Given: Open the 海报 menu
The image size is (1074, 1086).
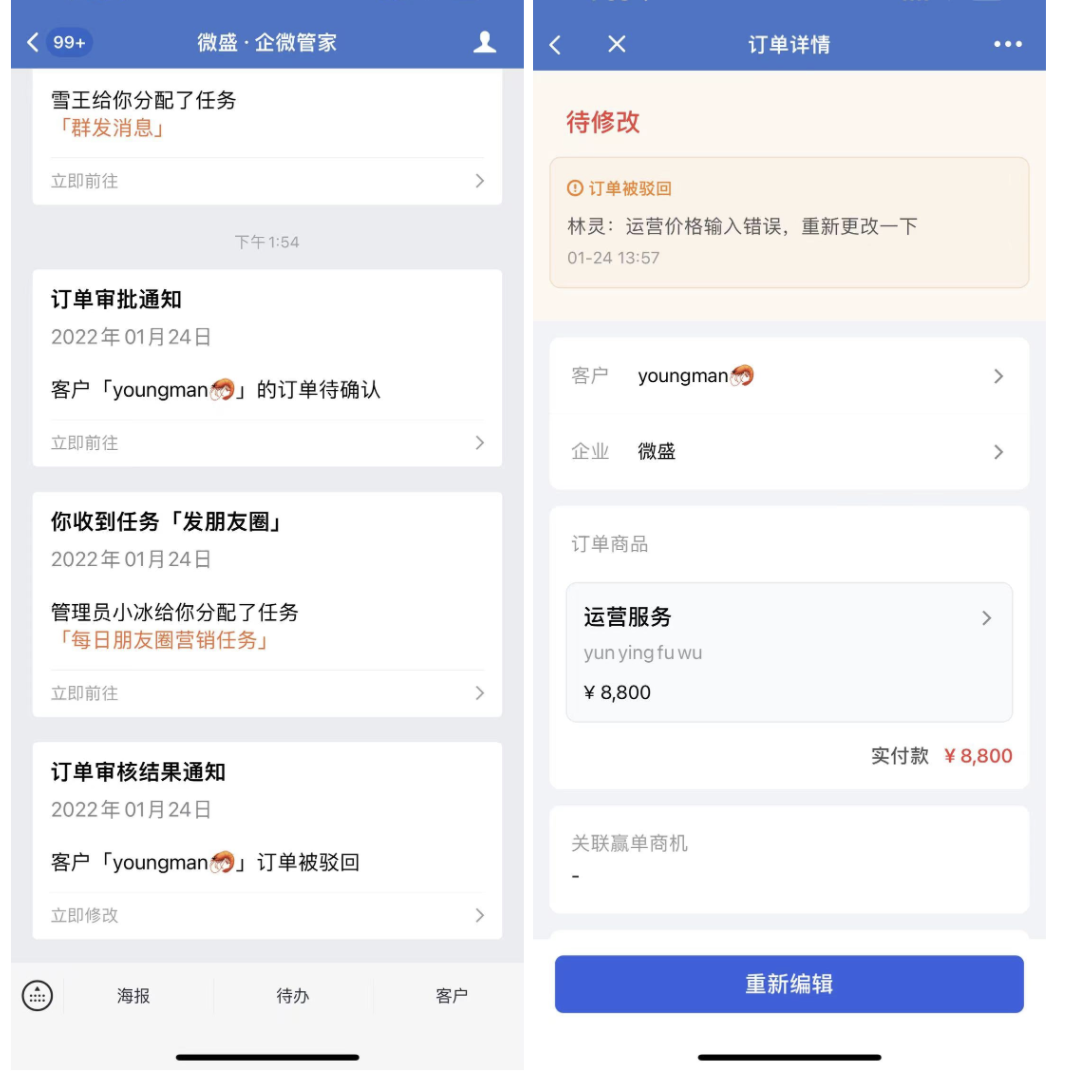Looking at the screenshot, I should click(x=133, y=996).
